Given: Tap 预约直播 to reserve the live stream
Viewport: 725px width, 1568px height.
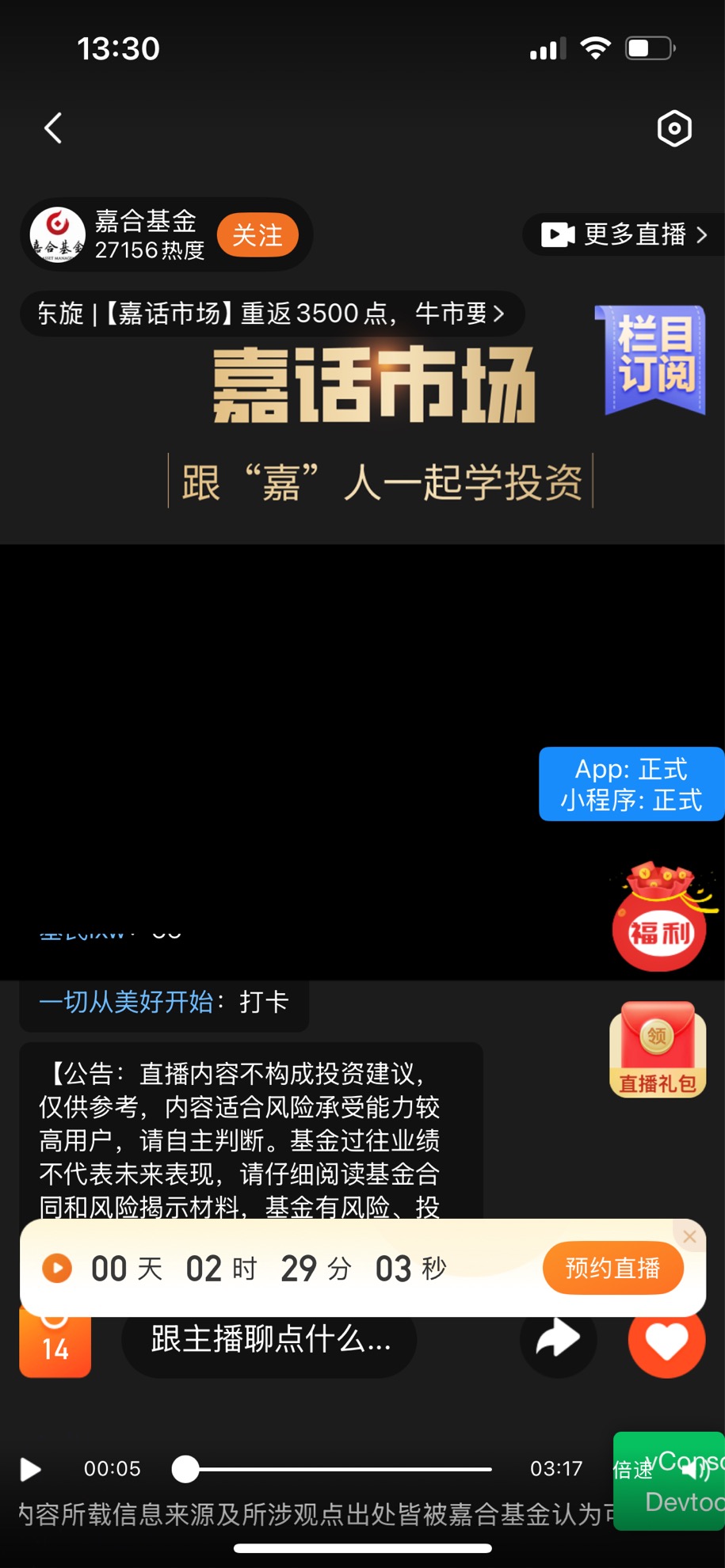Looking at the screenshot, I should (x=612, y=1268).
